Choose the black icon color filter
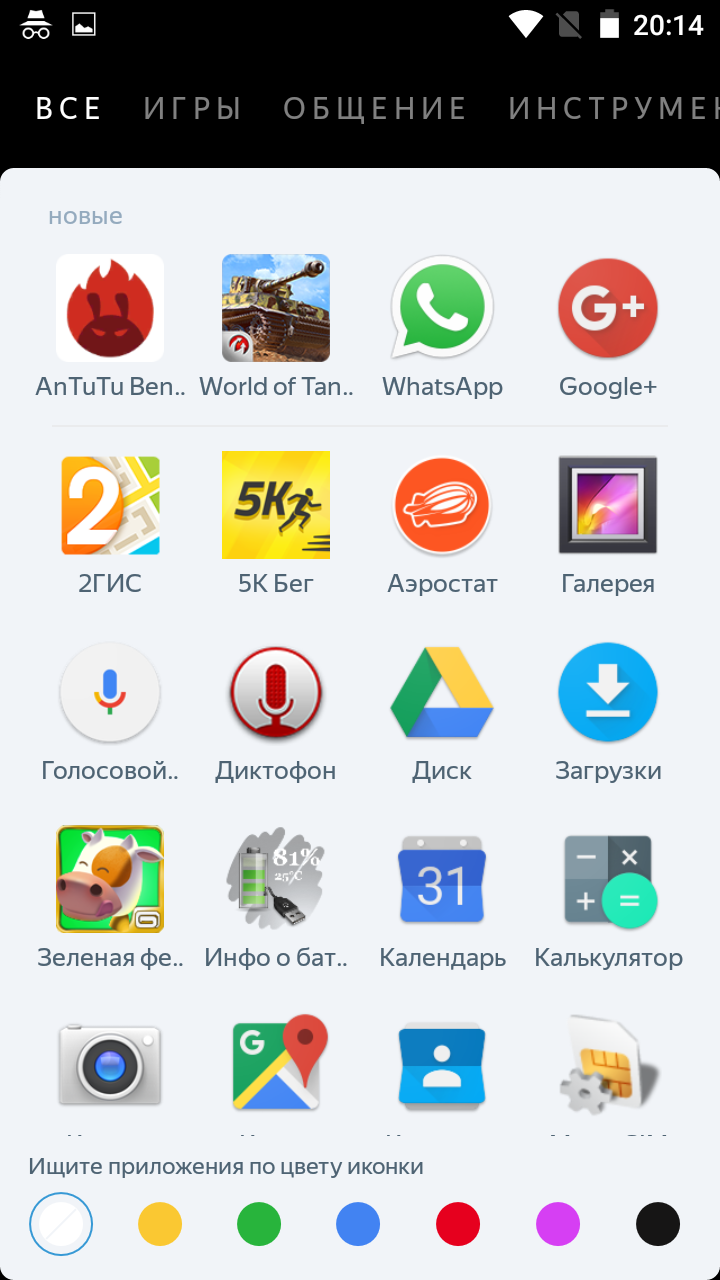Screen dimensions: 720x1280 pyautogui.click(x=658, y=1224)
